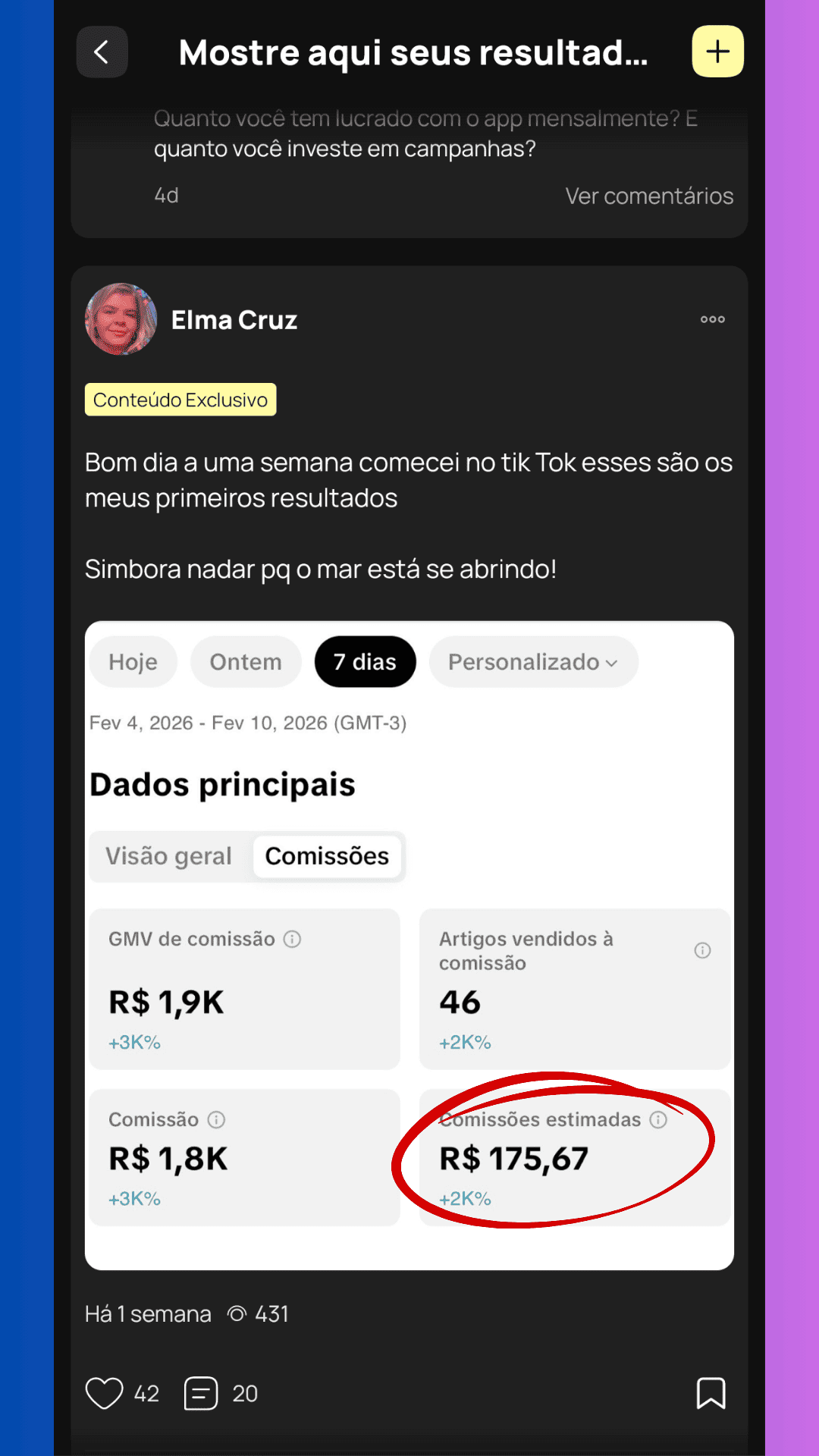Open Ver comentários on the previous post
The image size is (819, 1456).
click(x=649, y=196)
